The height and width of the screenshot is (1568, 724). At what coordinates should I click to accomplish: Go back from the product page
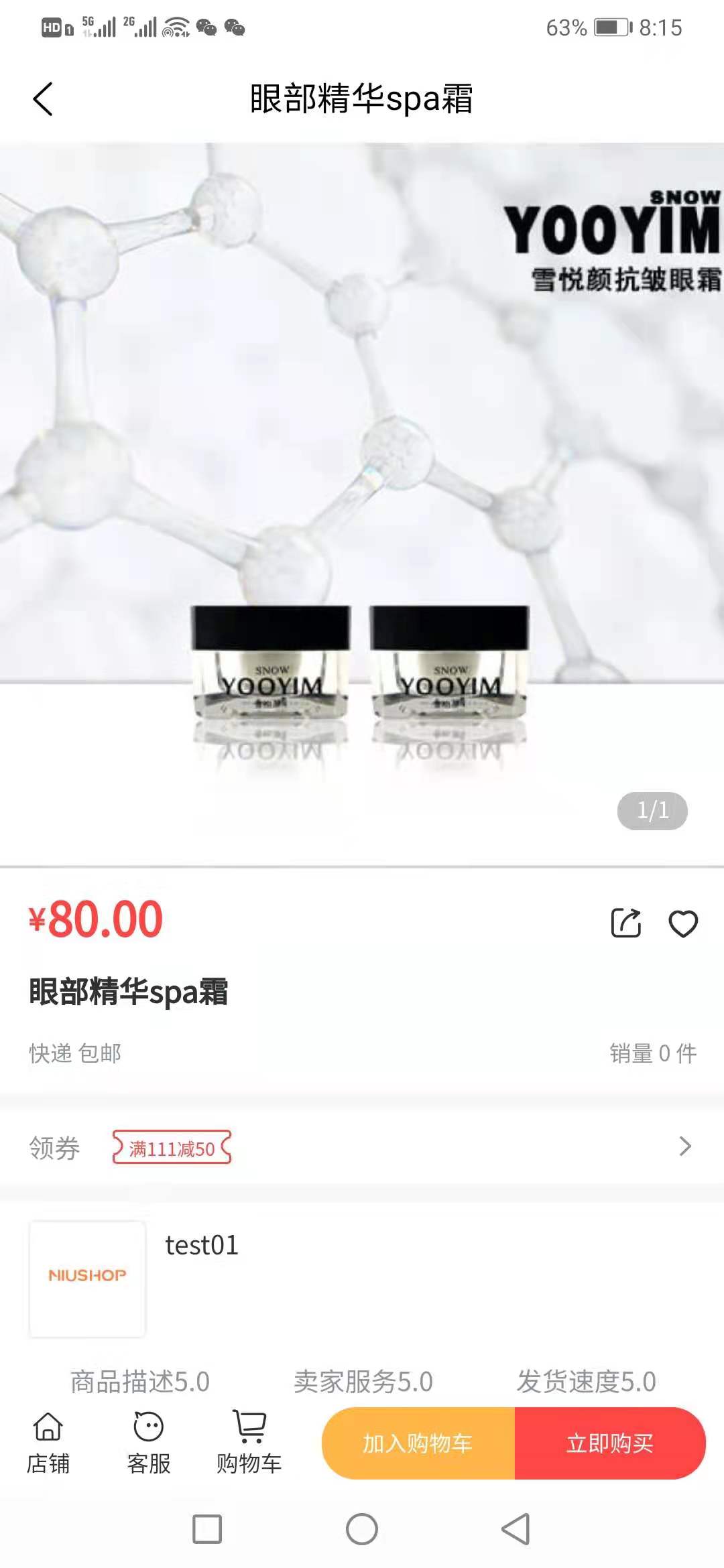(43, 99)
